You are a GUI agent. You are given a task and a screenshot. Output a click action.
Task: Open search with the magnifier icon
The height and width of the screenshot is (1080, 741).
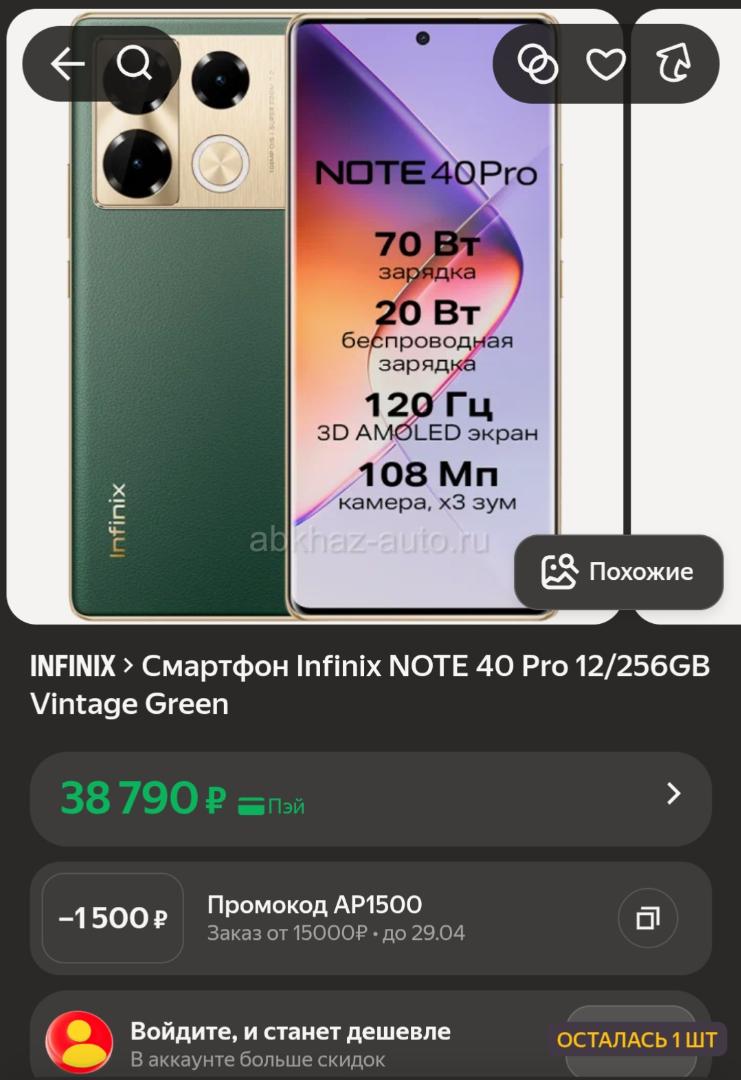pos(135,64)
